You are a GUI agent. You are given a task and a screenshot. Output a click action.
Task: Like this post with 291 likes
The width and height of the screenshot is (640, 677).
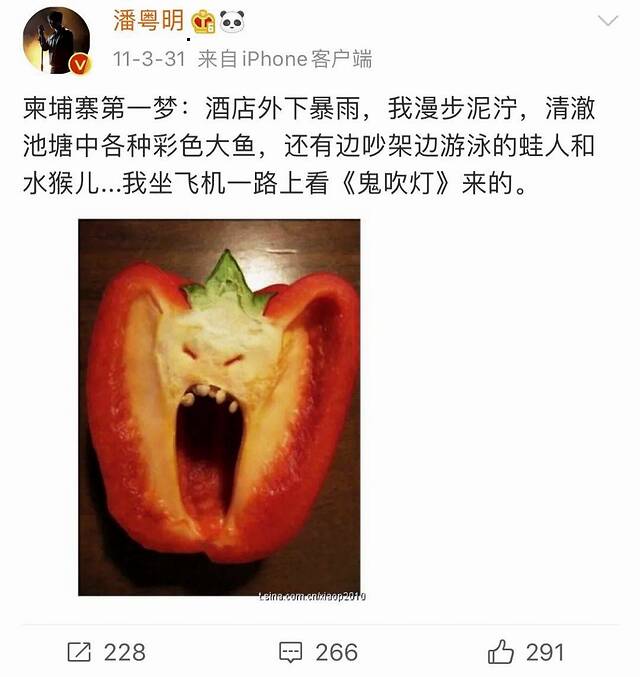526,652
